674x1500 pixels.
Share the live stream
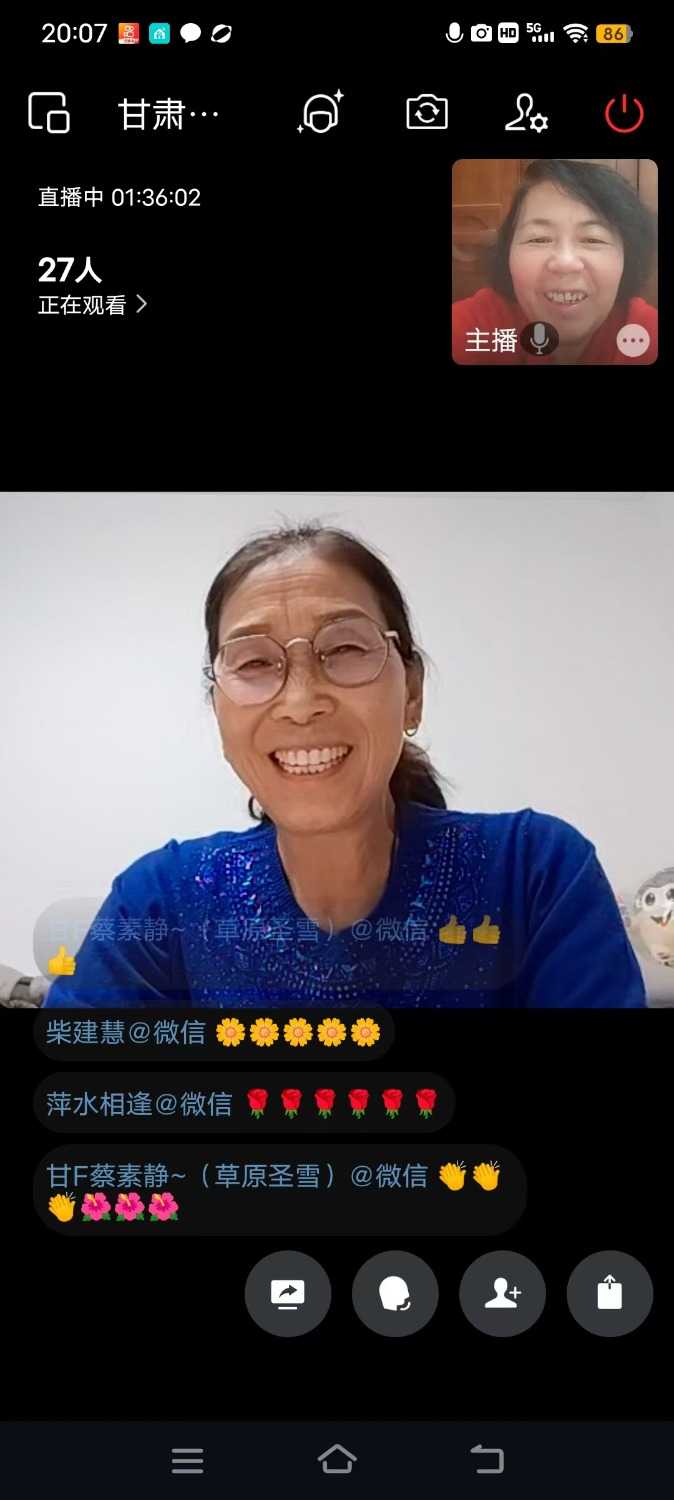pyautogui.click(x=609, y=1294)
